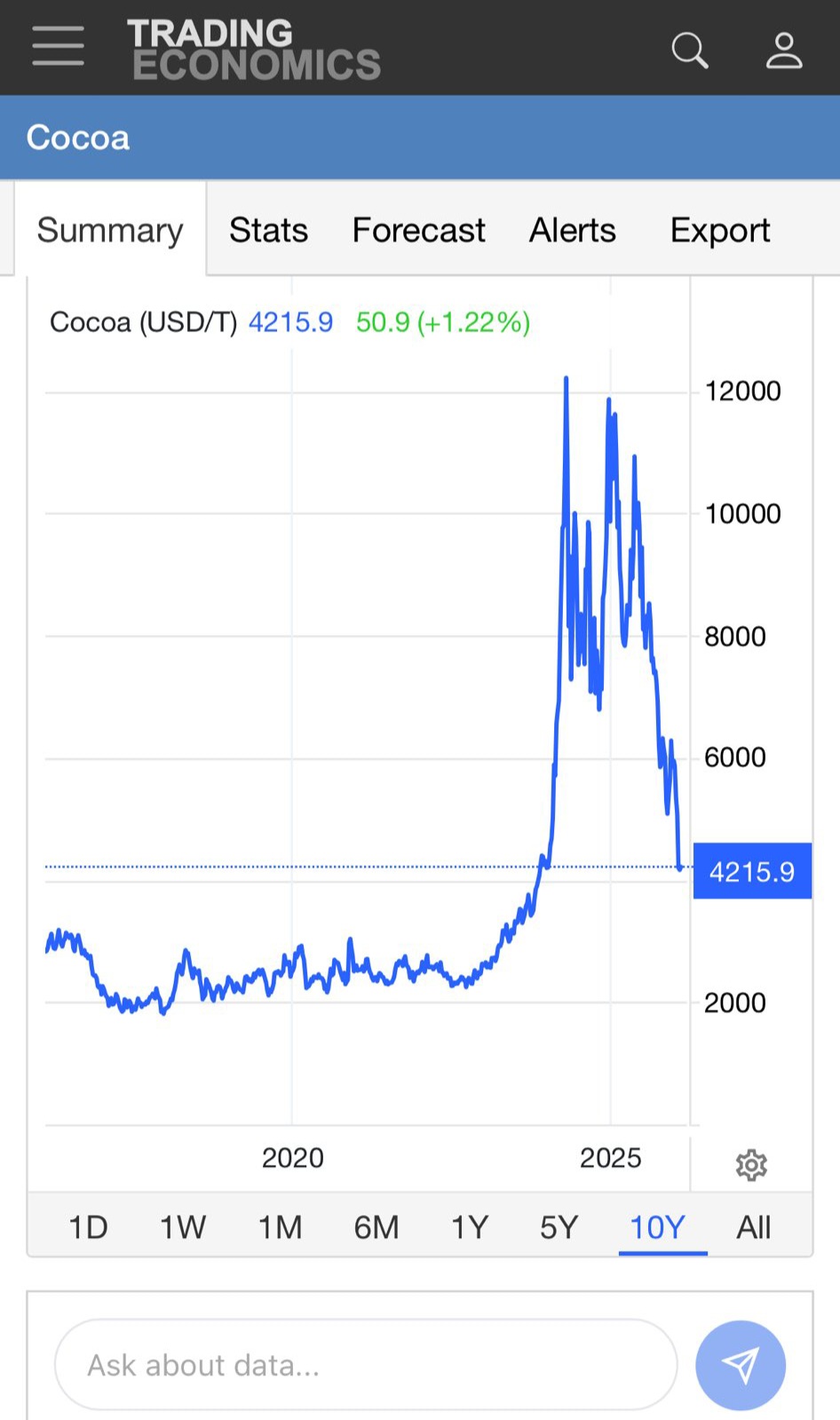Open chart settings gear icon
The image size is (840, 1420).
pyautogui.click(x=751, y=1165)
